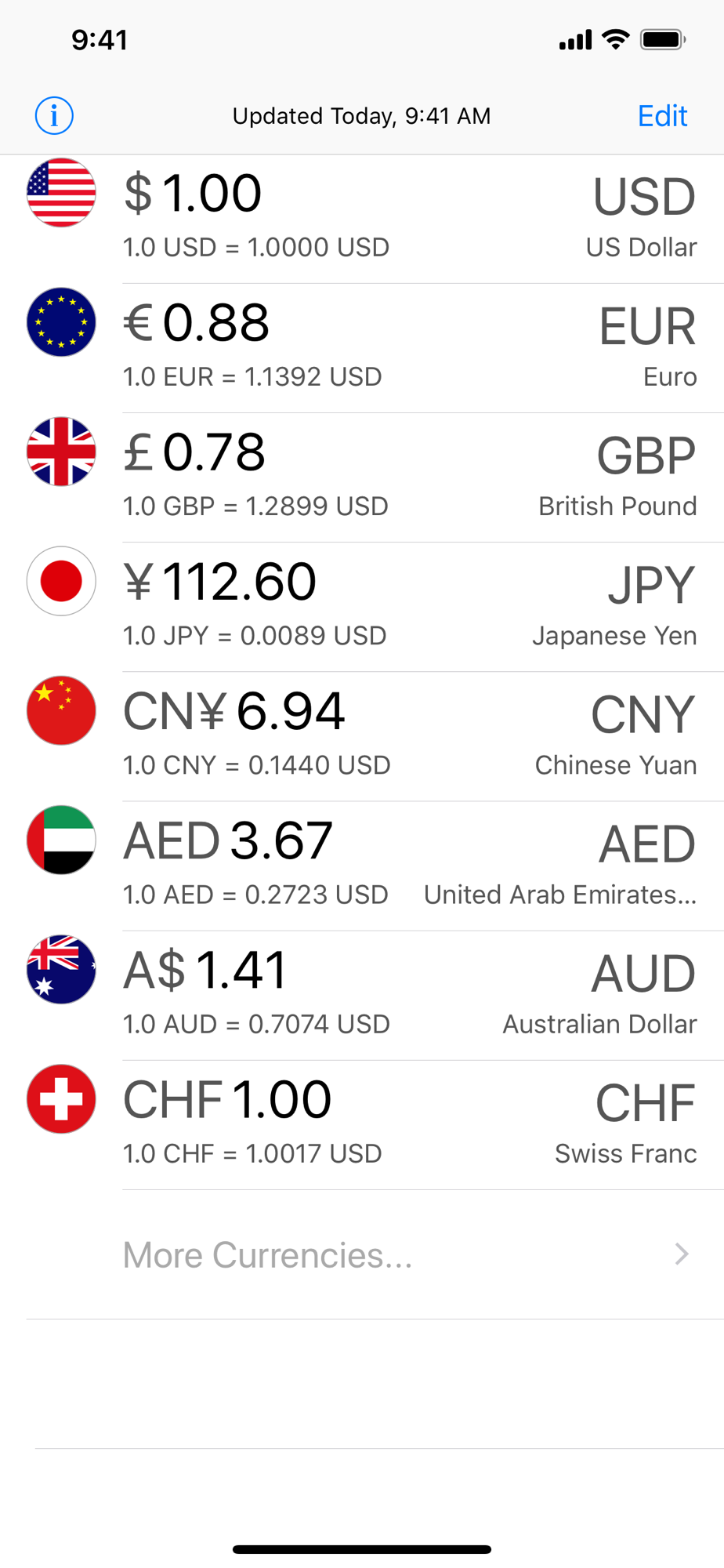Choose the Chinese Yuan row
724x1568 pixels.
coord(362,736)
